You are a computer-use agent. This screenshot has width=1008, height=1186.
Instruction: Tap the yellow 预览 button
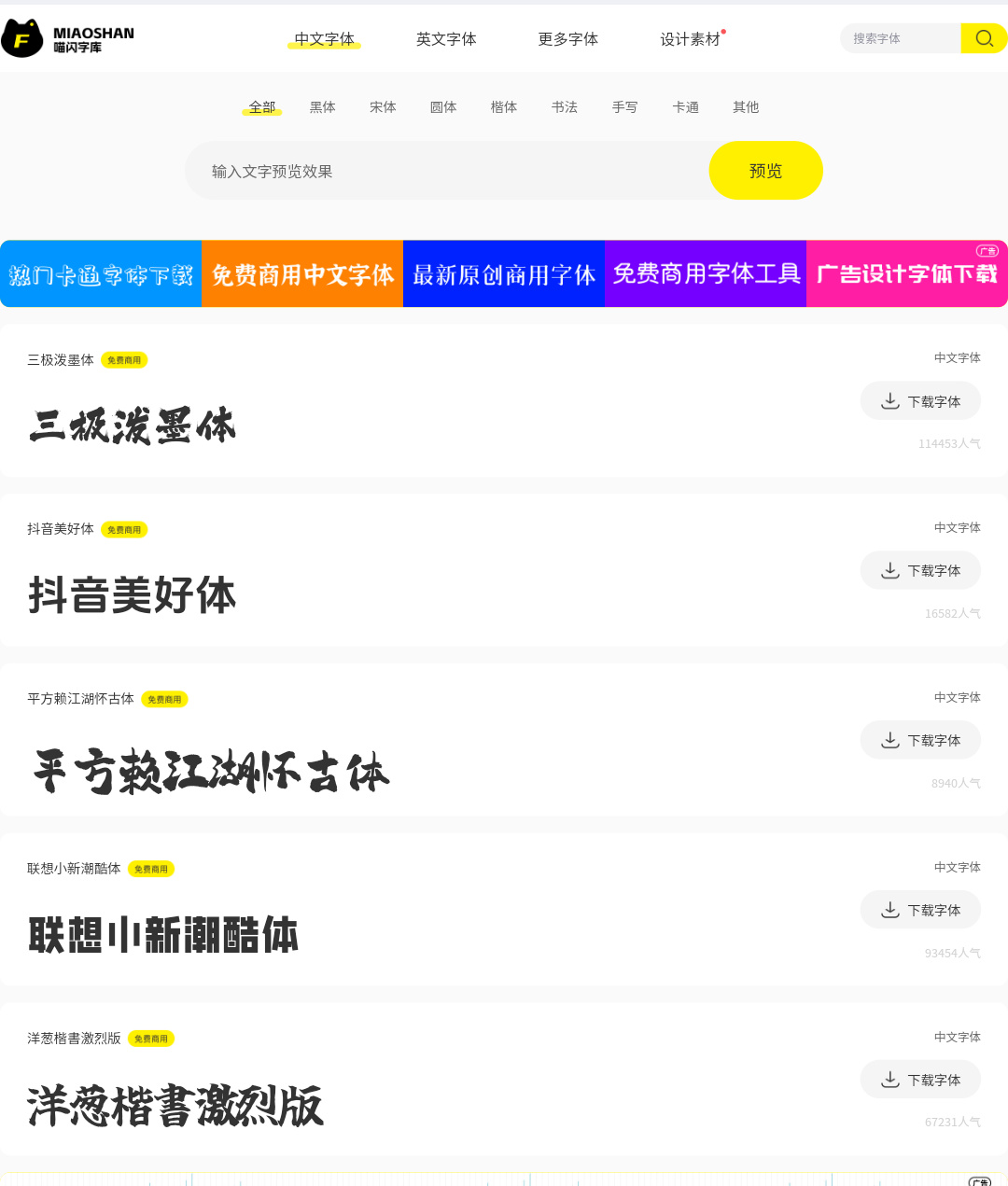pyautogui.click(x=765, y=171)
